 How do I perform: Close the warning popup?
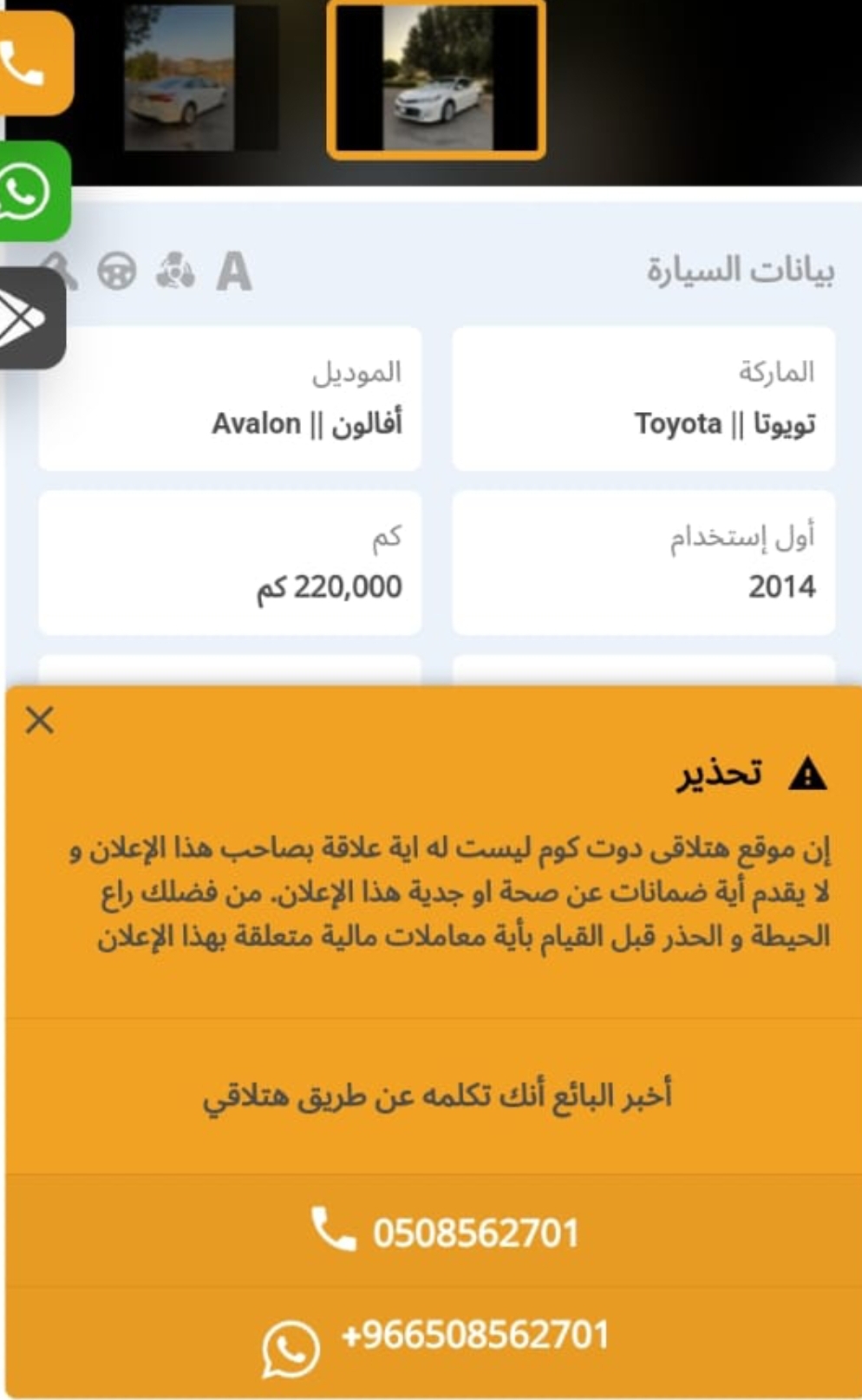40,720
